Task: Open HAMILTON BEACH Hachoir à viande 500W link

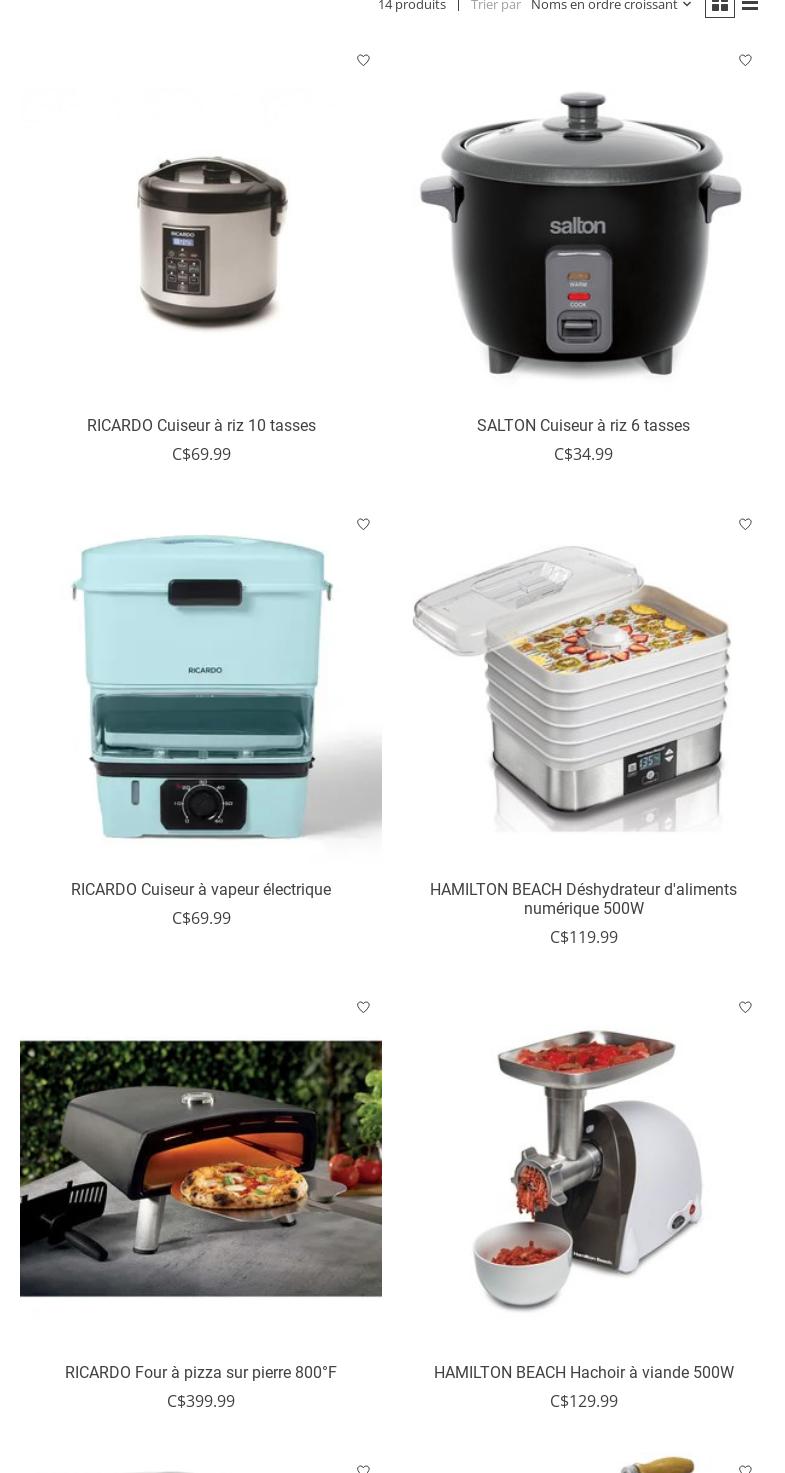Action: point(583,1373)
